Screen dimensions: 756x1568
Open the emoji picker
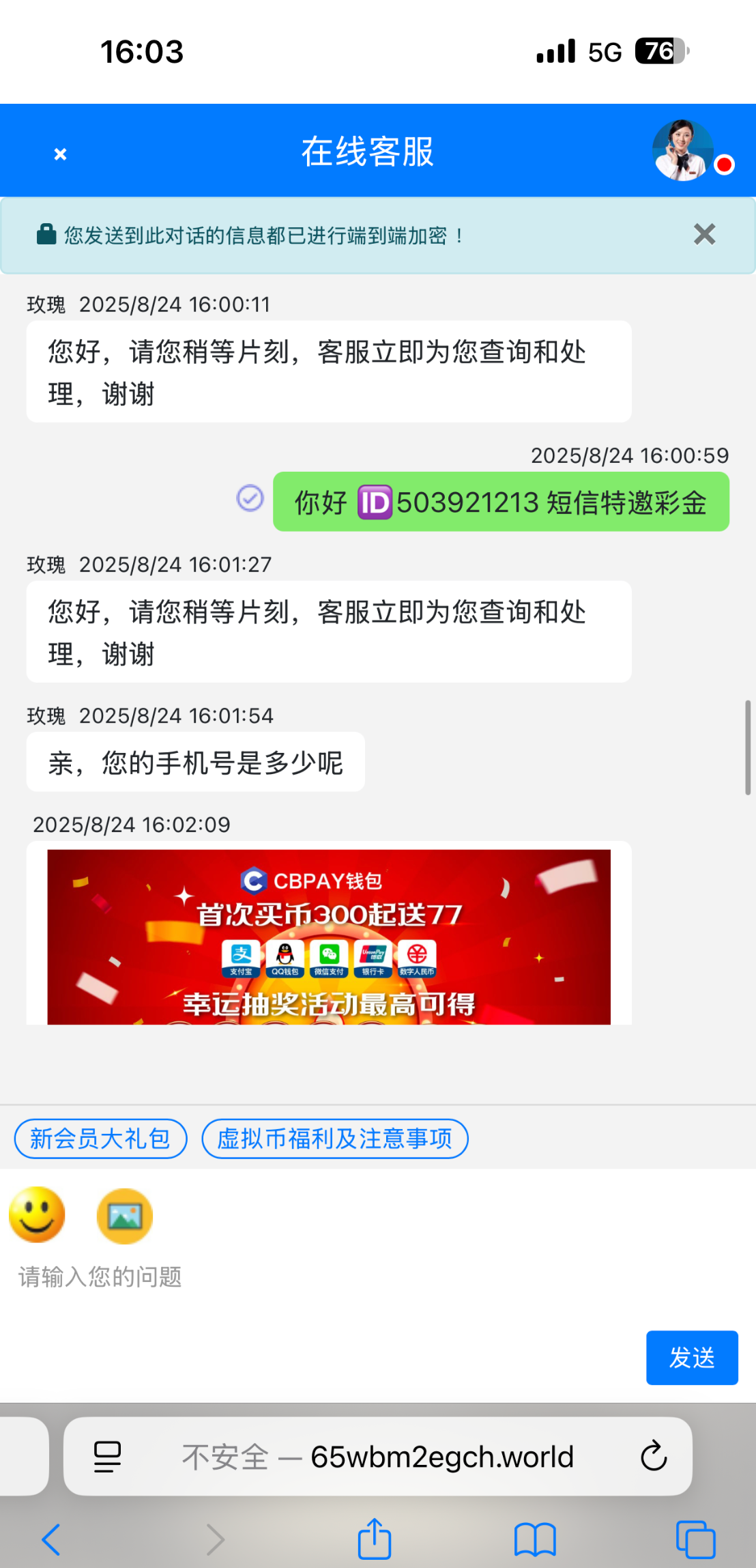pyautogui.click(x=37, y=1215)
